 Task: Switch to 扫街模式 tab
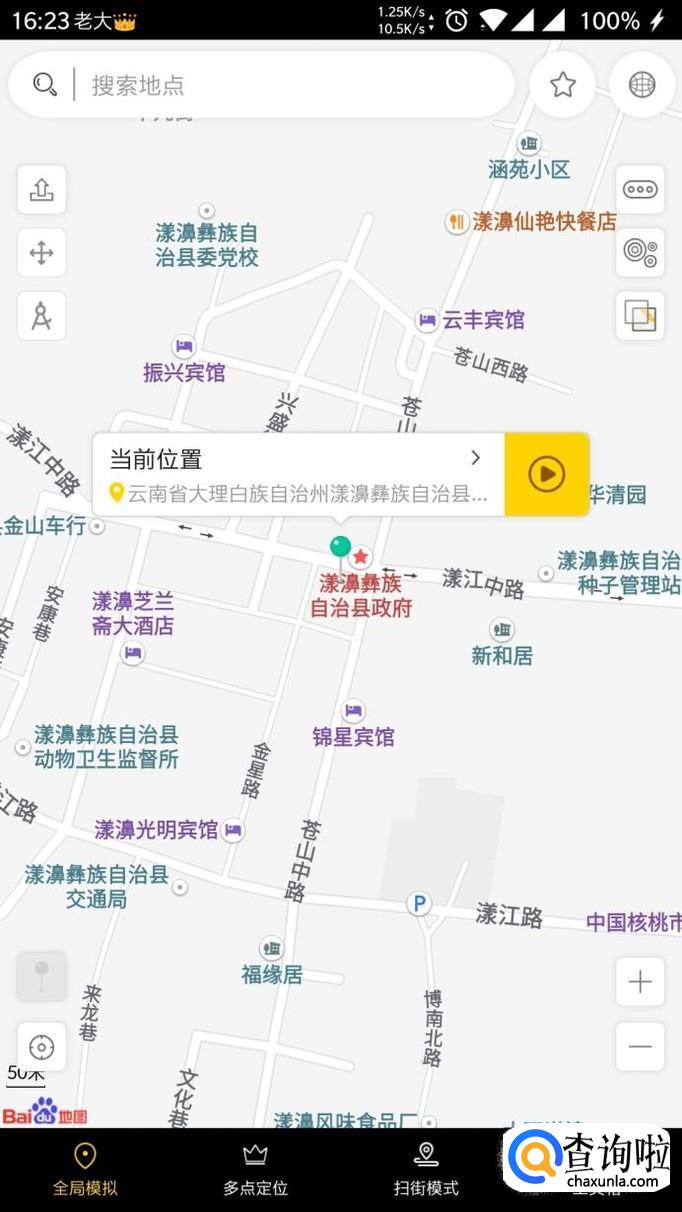[x=426, y=1170]
